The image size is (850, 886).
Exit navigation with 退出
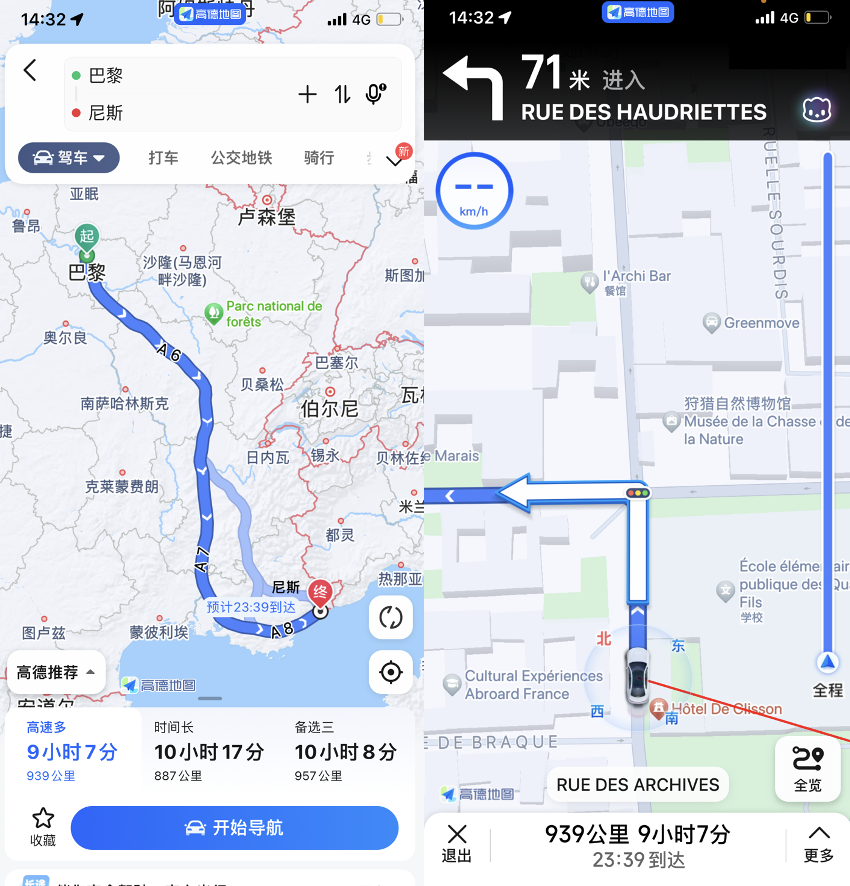point(457,842)
